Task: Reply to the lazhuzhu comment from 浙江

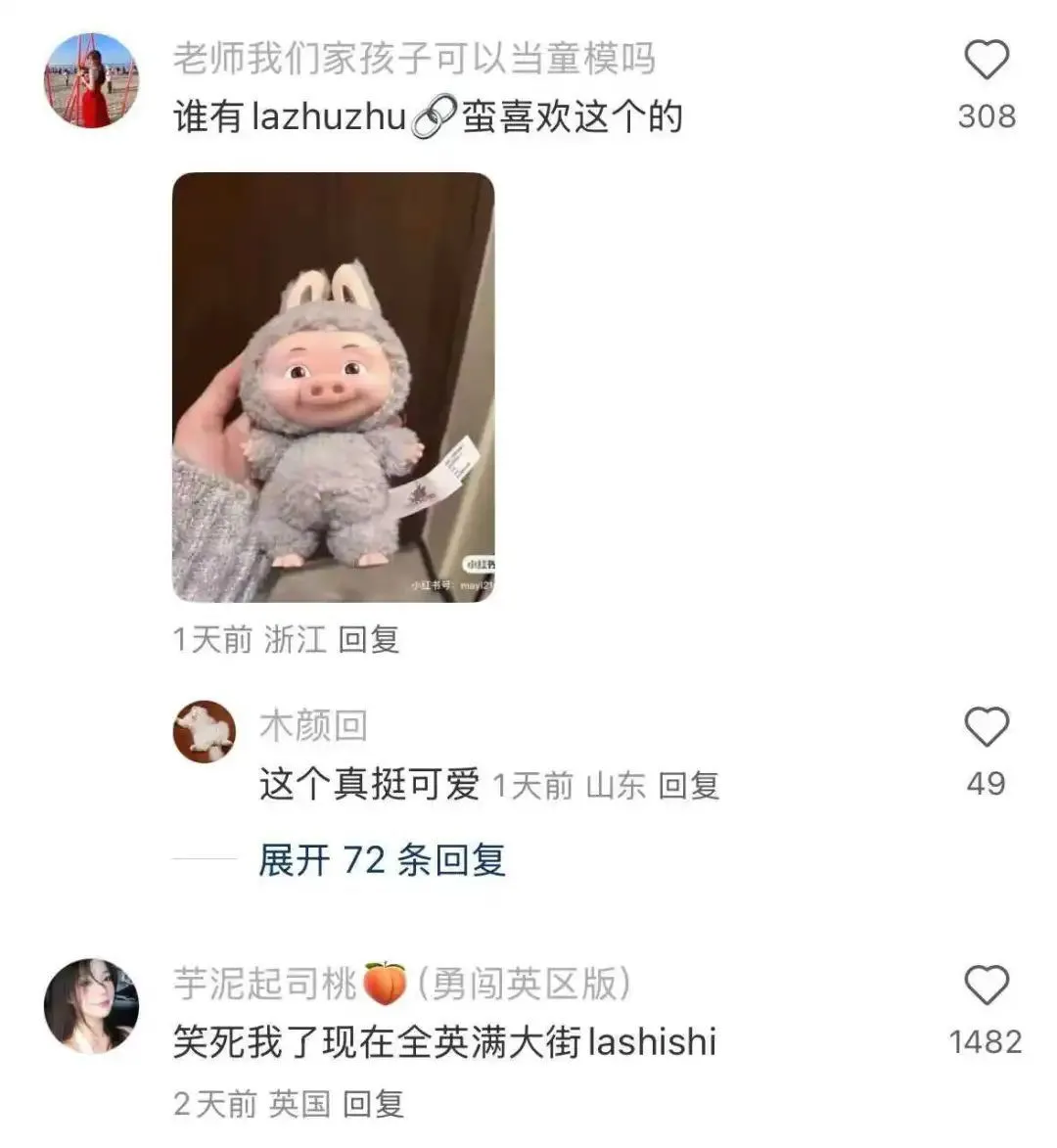Action: (369, 640)
